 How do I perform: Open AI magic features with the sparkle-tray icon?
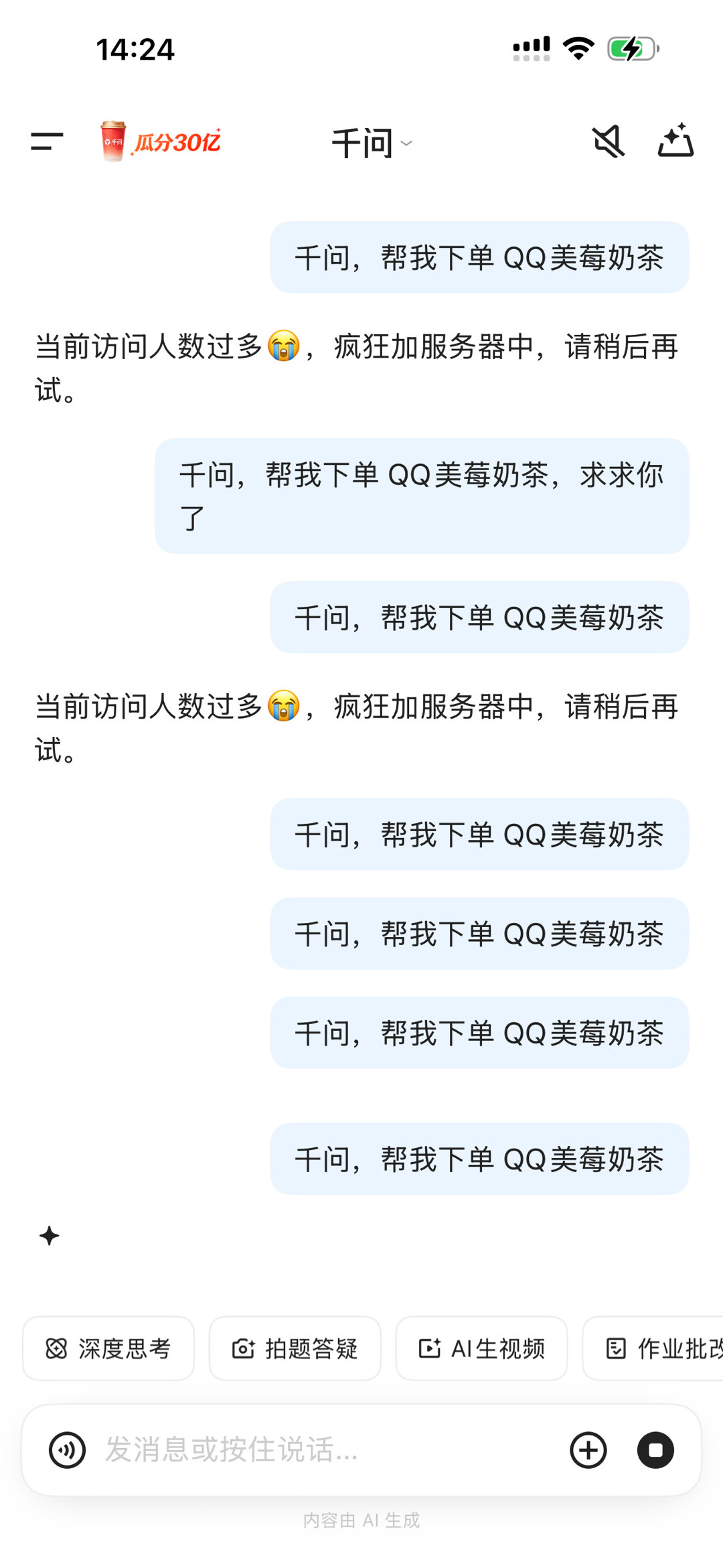click(x=676, y=141)
